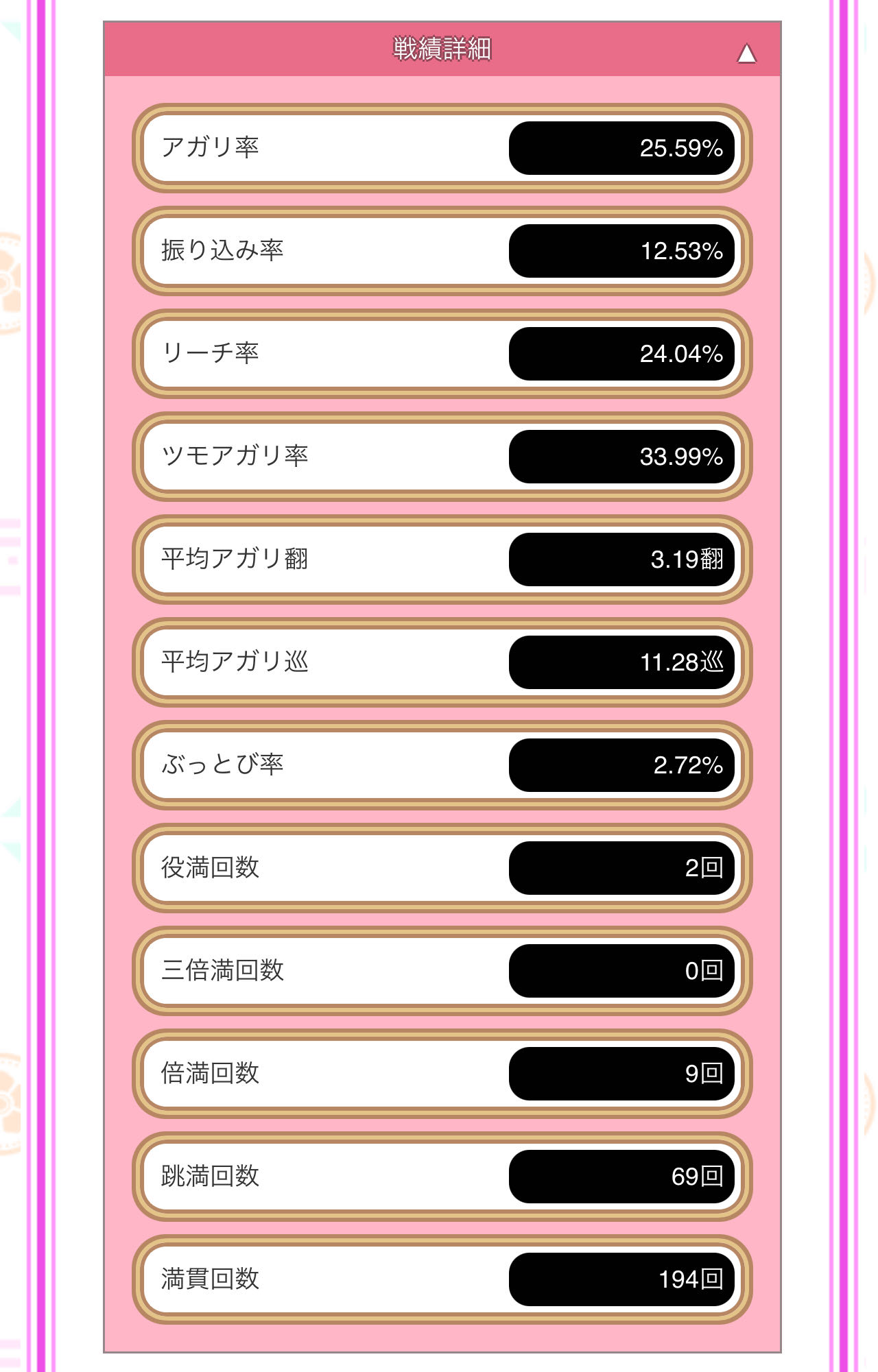The height and width of the screenshot is (1372, 878).
Task: Collapse the 戦績詳細 section
Action: point(746,53)
